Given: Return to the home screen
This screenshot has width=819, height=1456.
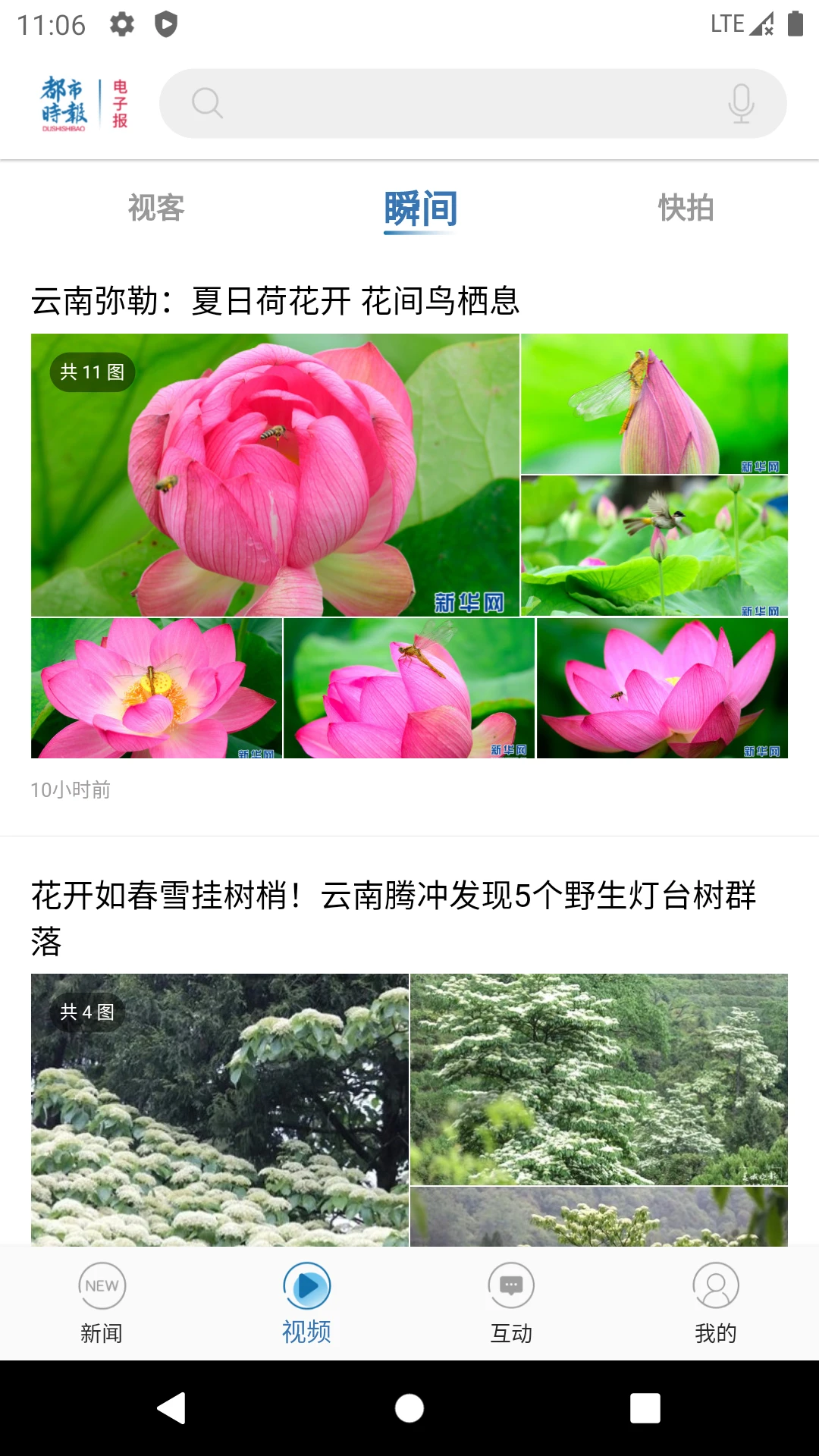Looking at the screenshot, I should [x=409, y=1408].
